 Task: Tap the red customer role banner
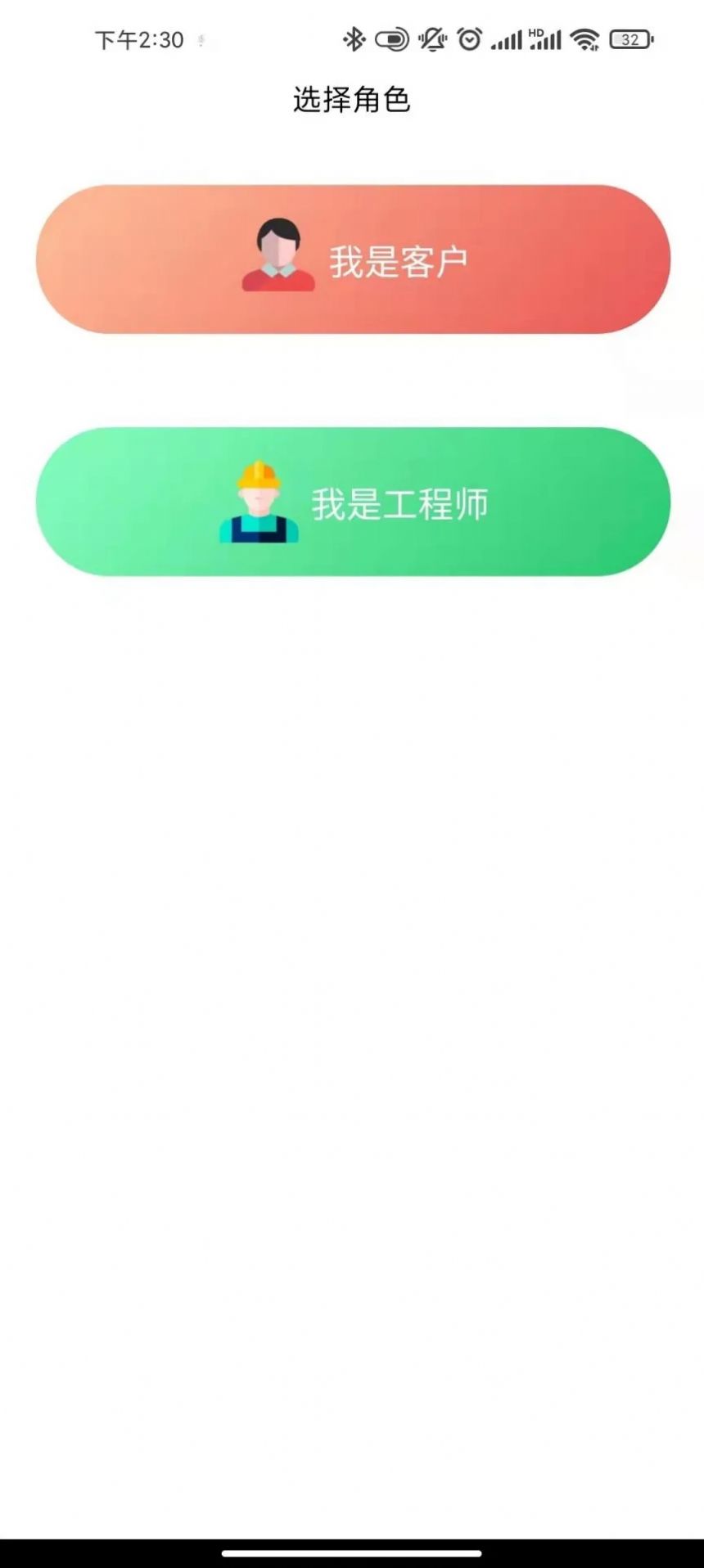[352, 259]
